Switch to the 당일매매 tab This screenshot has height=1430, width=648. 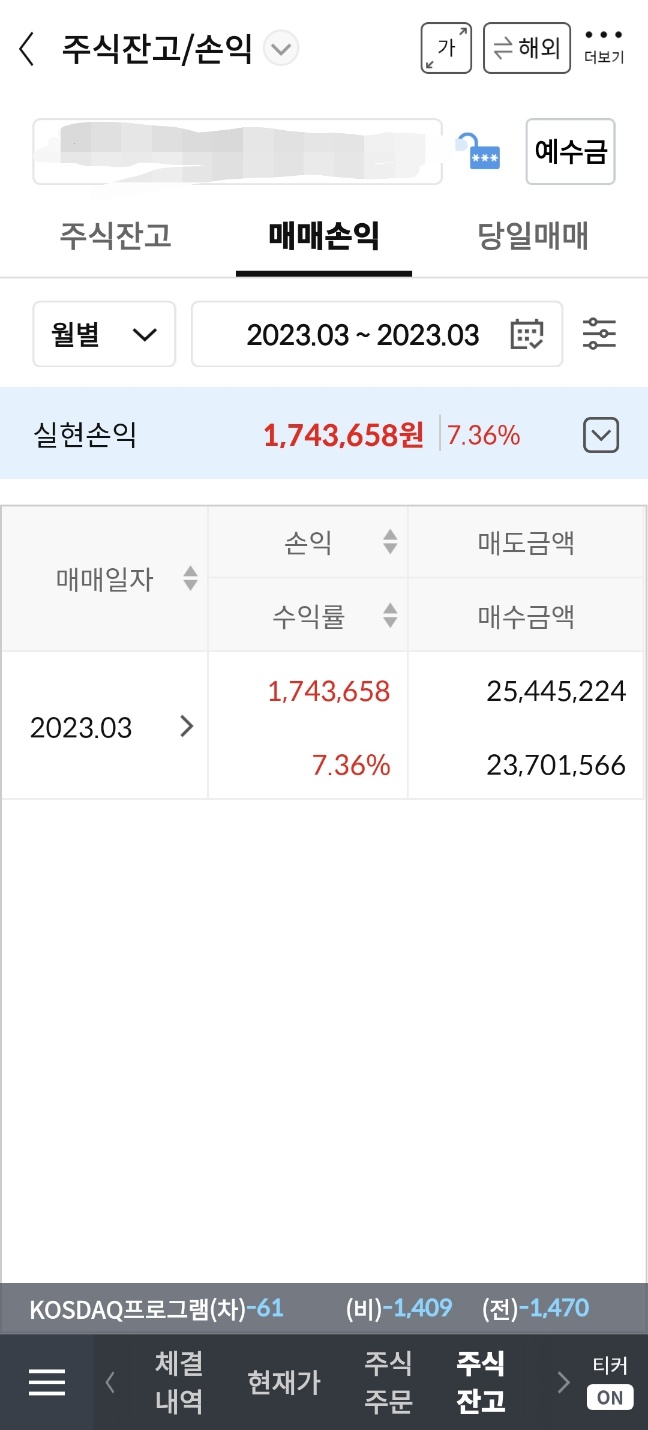(x=533, y=236)
